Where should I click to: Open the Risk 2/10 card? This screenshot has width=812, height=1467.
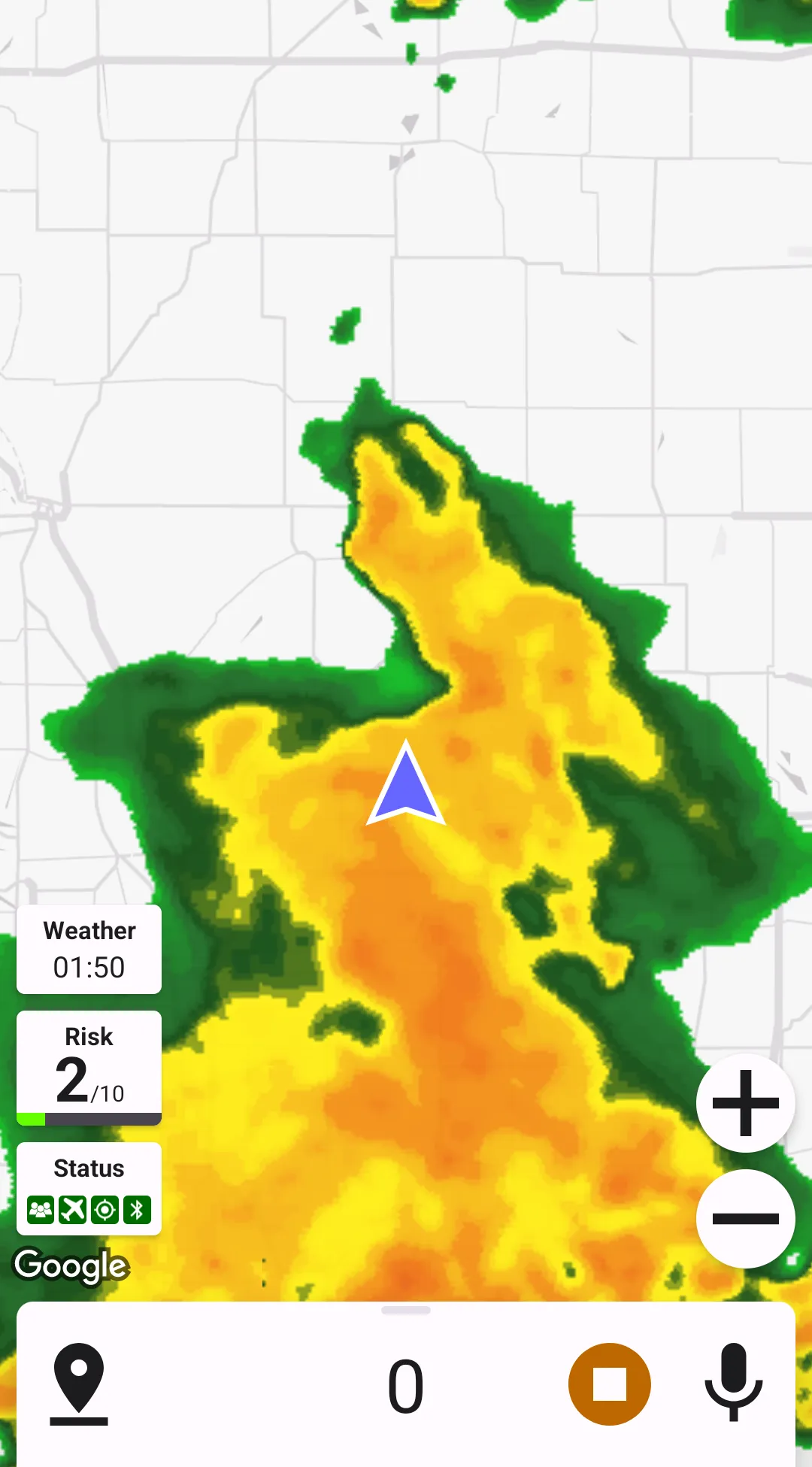pyautogui.click(x=89, y=1068)
